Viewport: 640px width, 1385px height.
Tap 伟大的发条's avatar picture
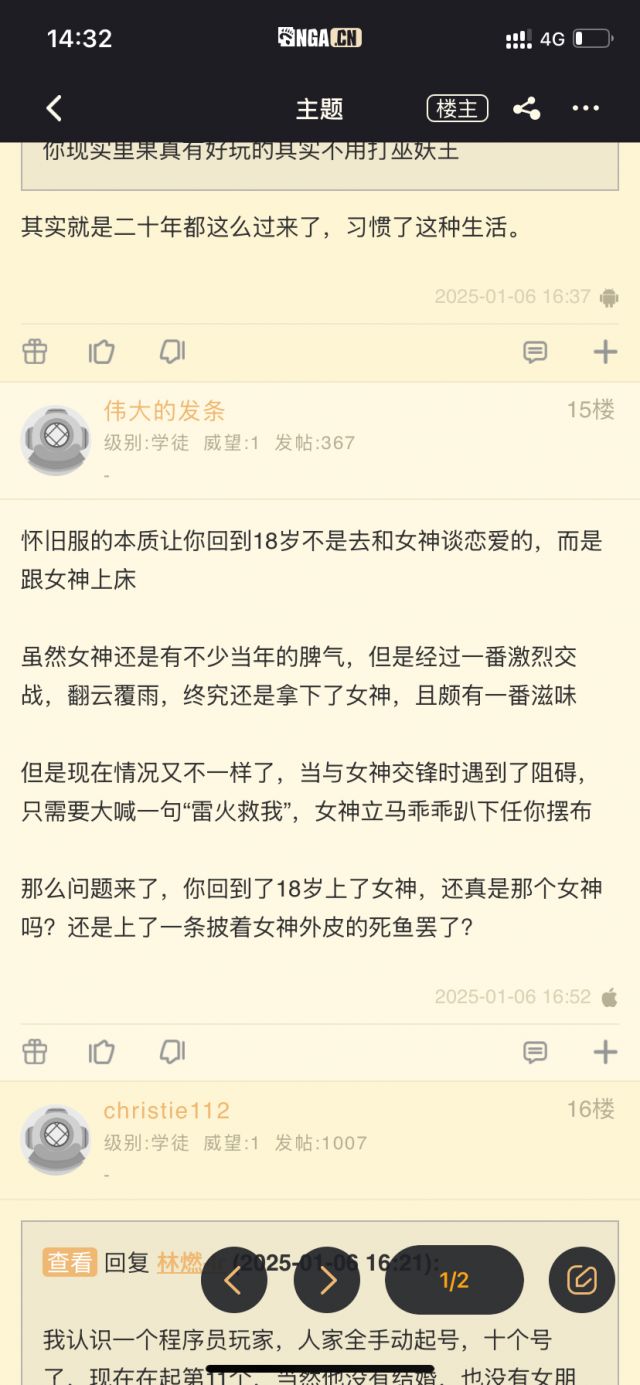pyautogui.click(x=56, y=440)
